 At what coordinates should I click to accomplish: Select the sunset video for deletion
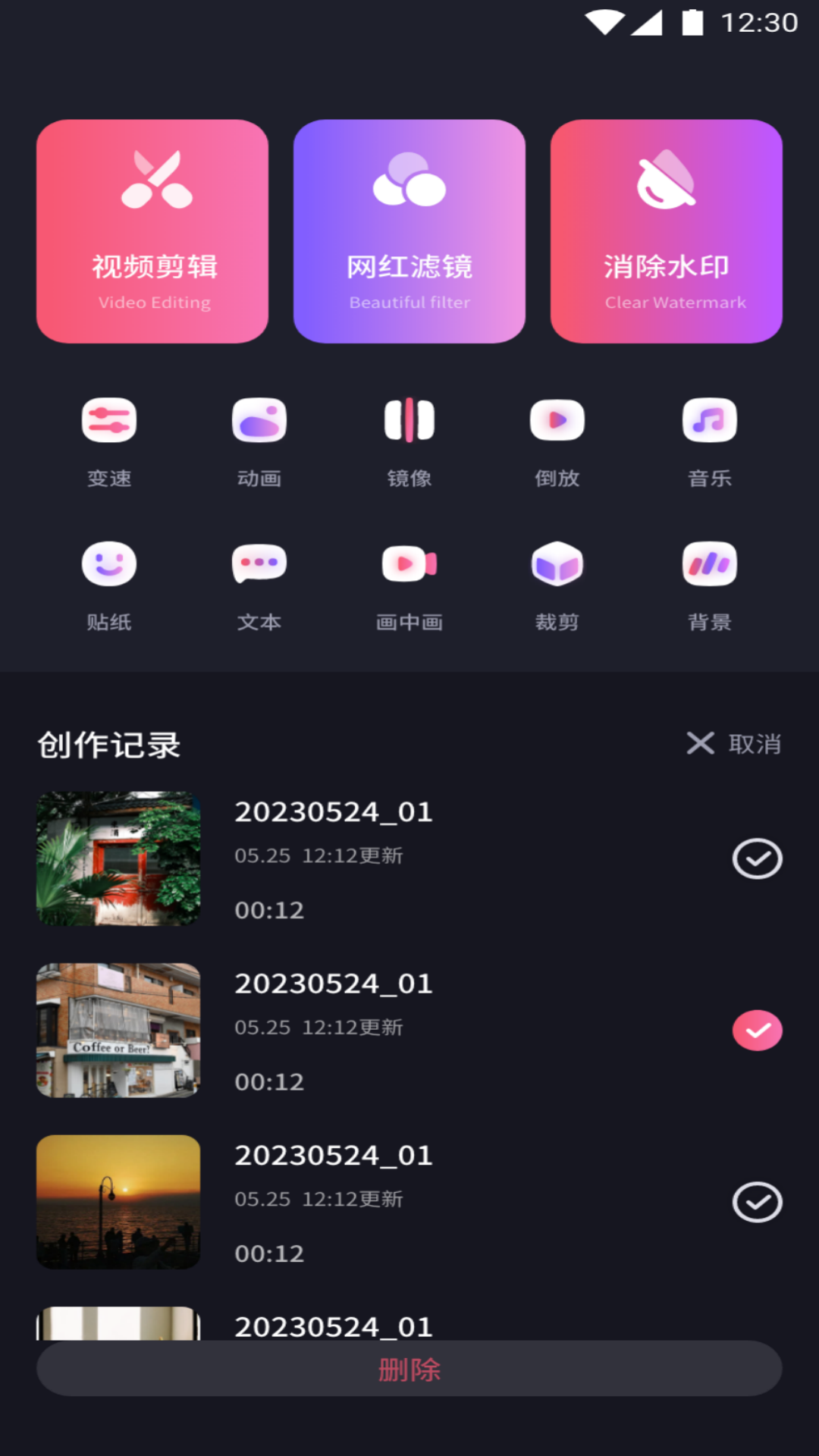coord(757,1202)
